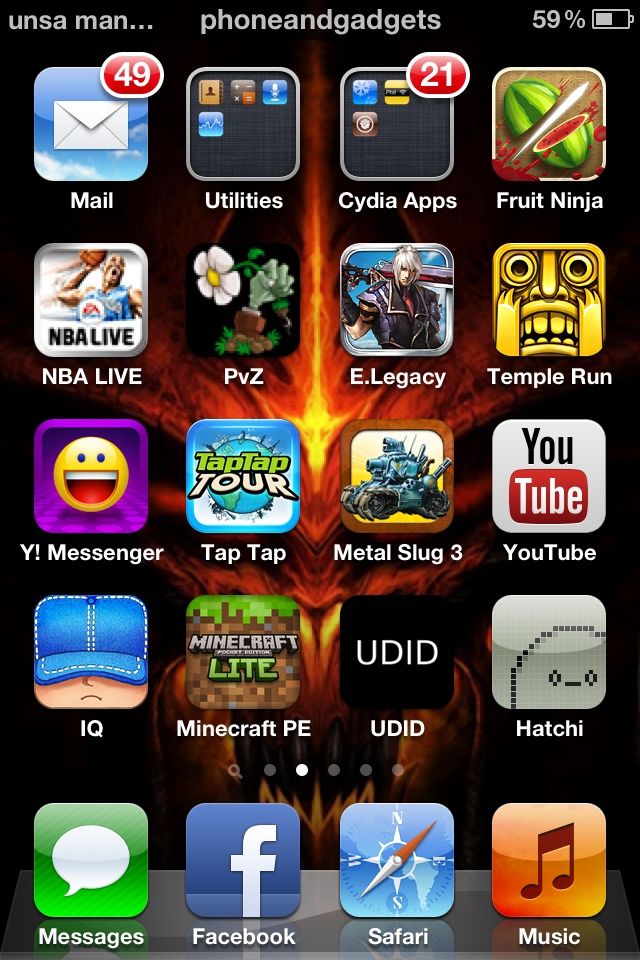Open the IQ app
Viewport: 640px width, 960px height.
pos(91,652)
